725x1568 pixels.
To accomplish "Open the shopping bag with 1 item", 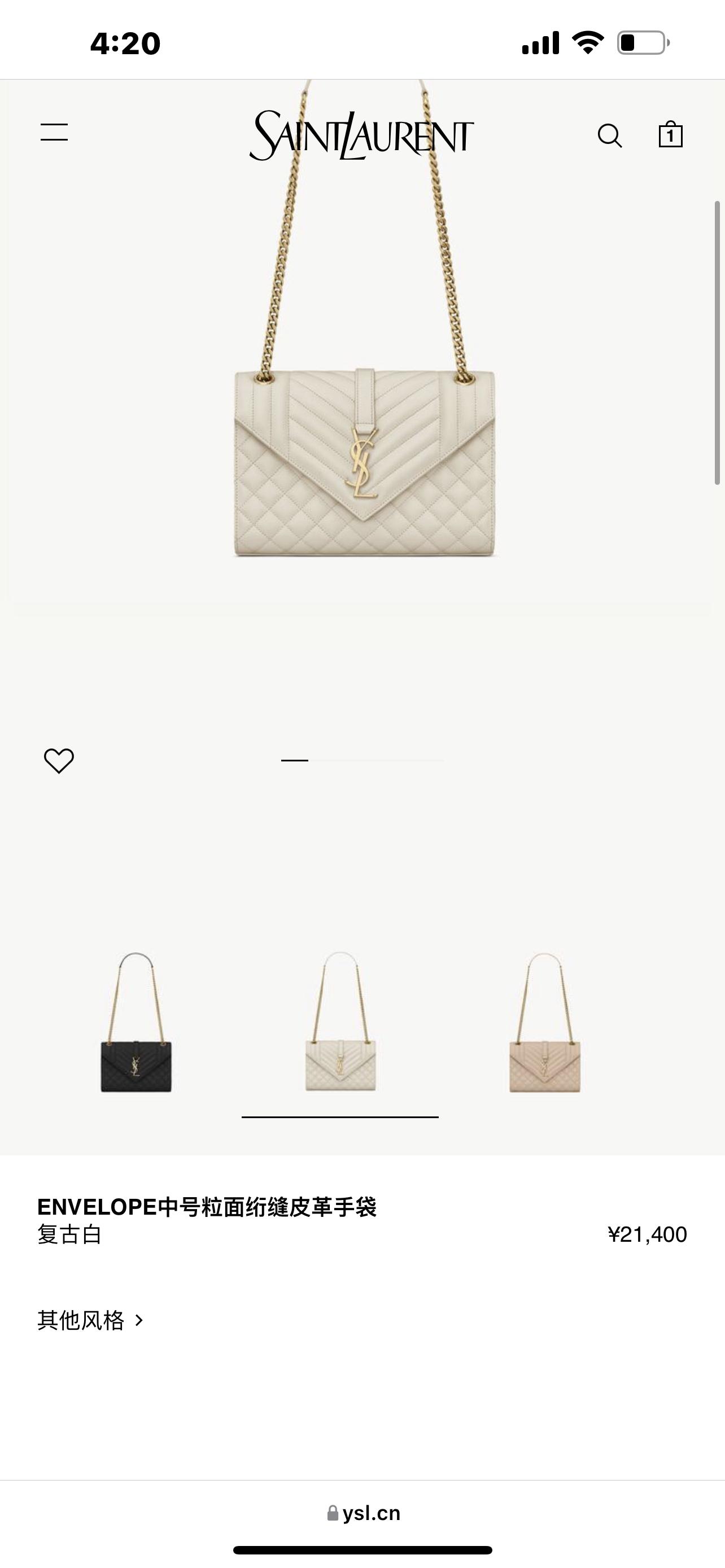I will click(670, 134).
